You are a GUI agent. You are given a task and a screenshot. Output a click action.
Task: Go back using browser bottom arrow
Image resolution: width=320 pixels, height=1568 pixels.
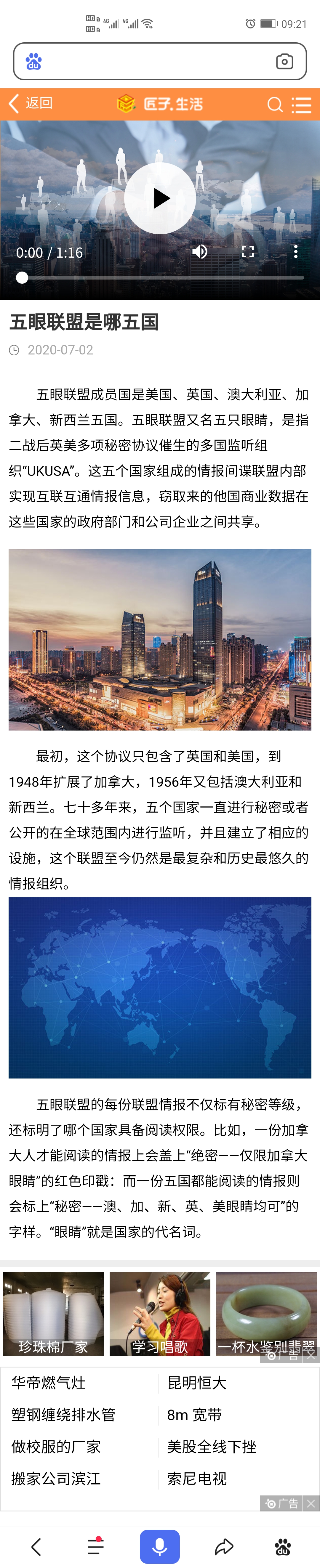[x=36, y=1546]
